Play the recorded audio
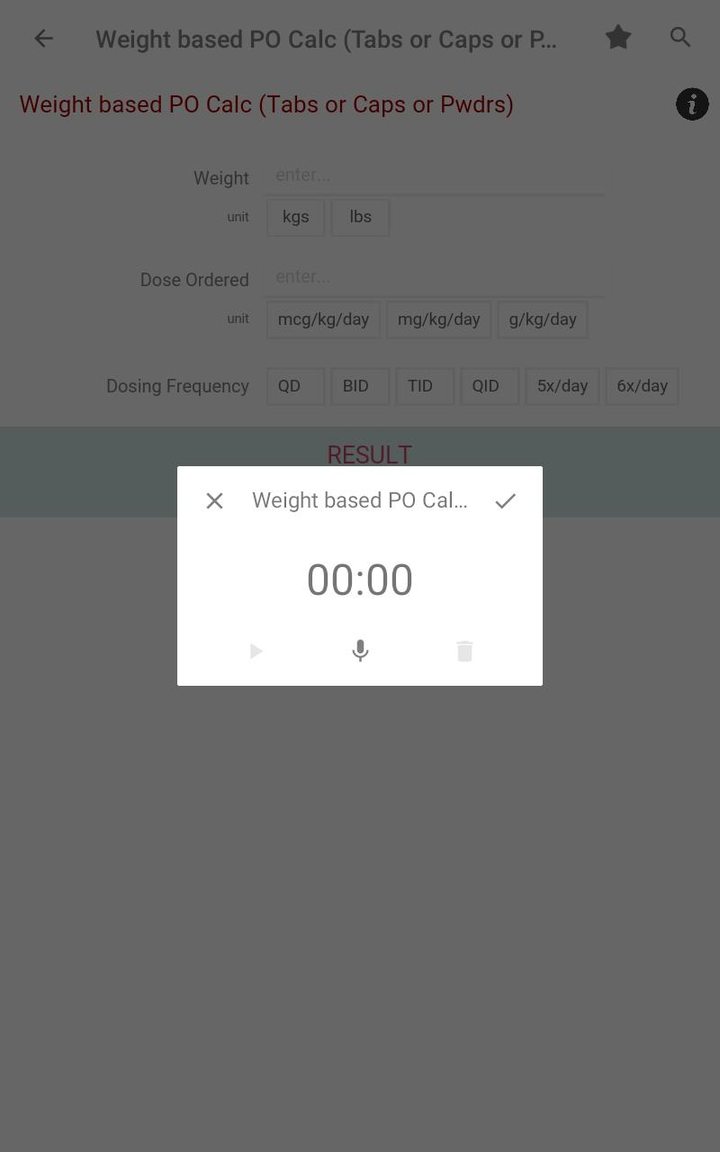 [256, 651]
